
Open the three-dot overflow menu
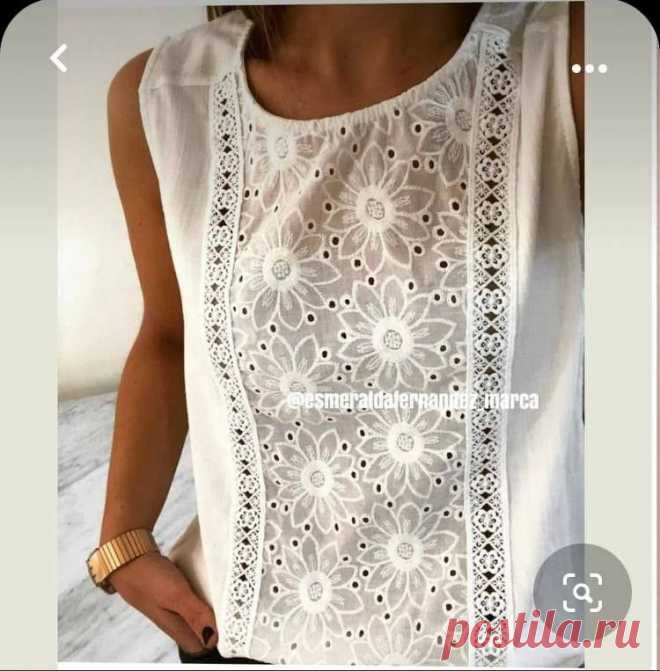589,68
